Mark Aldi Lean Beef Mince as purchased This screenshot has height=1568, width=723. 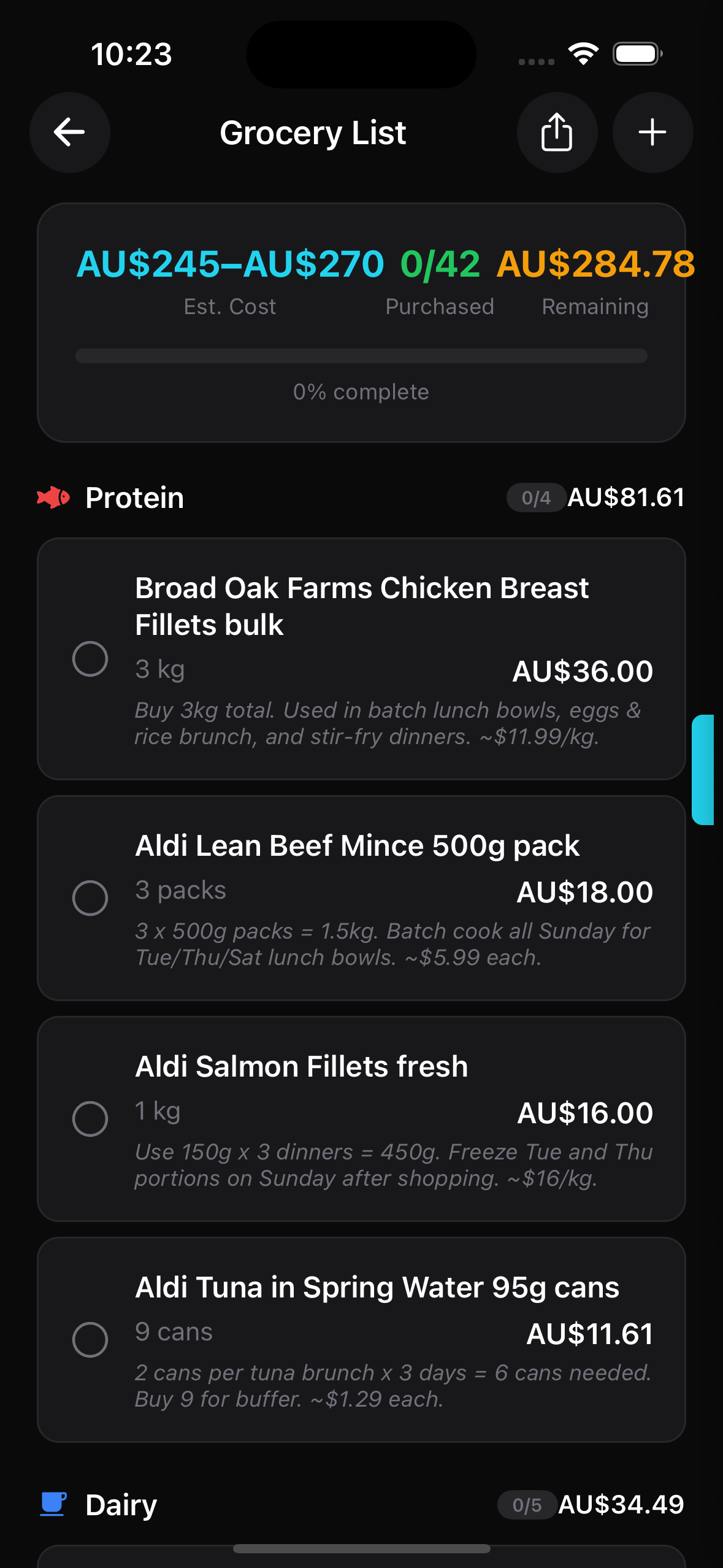coord(90,899)
